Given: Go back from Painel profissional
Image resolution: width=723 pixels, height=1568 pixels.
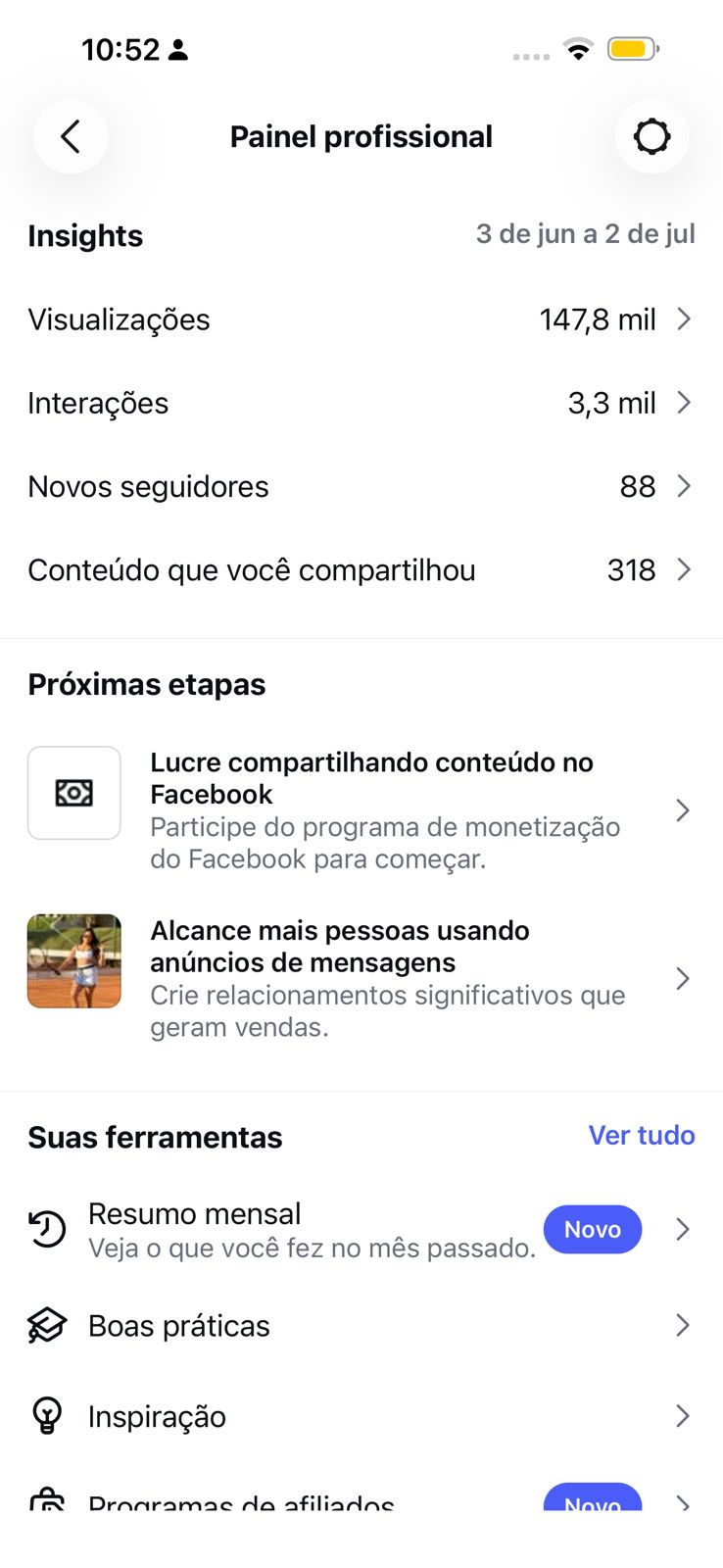Looking at the screenshot, I should pos(71,136).
